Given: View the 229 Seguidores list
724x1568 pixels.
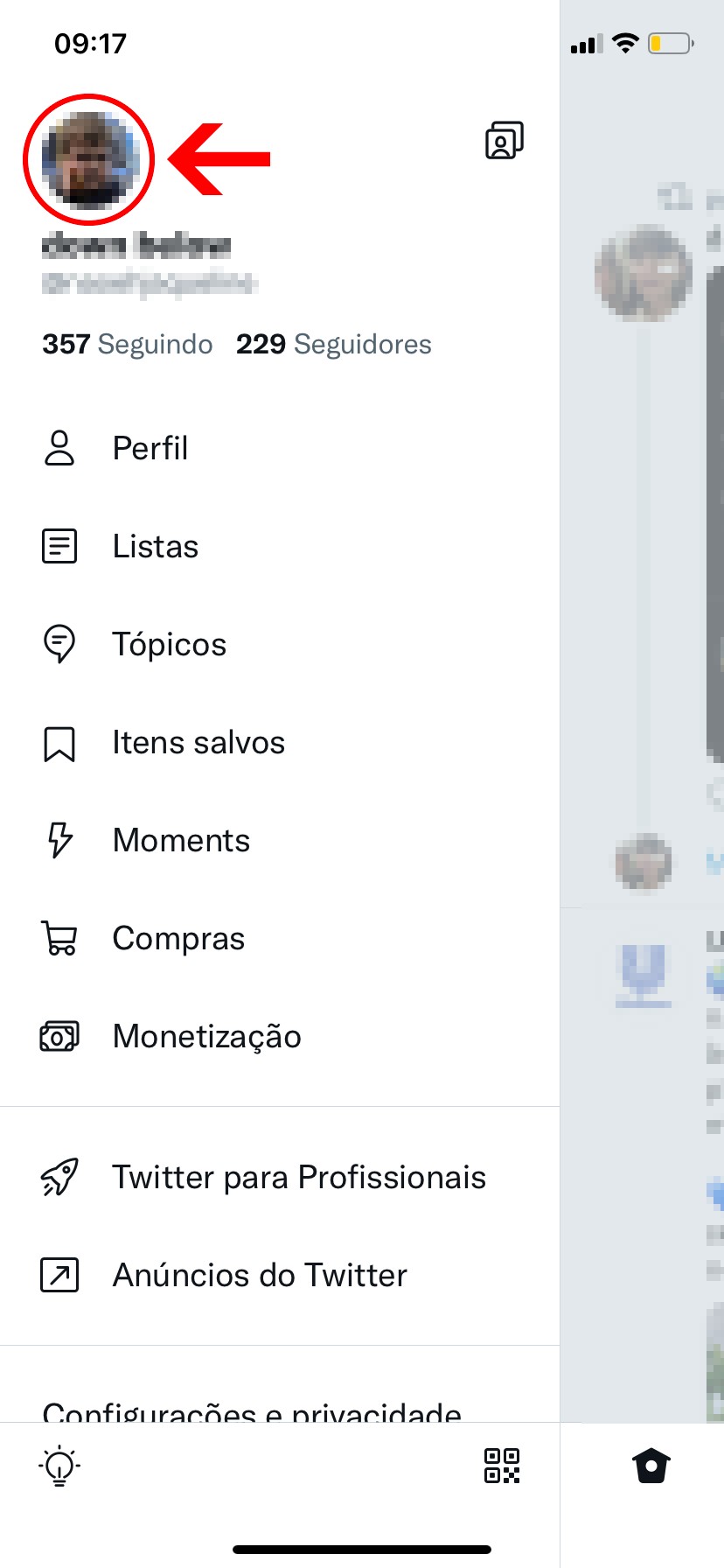Looking at the screenshot, I should pyautogui.click(x=333, y=344).
